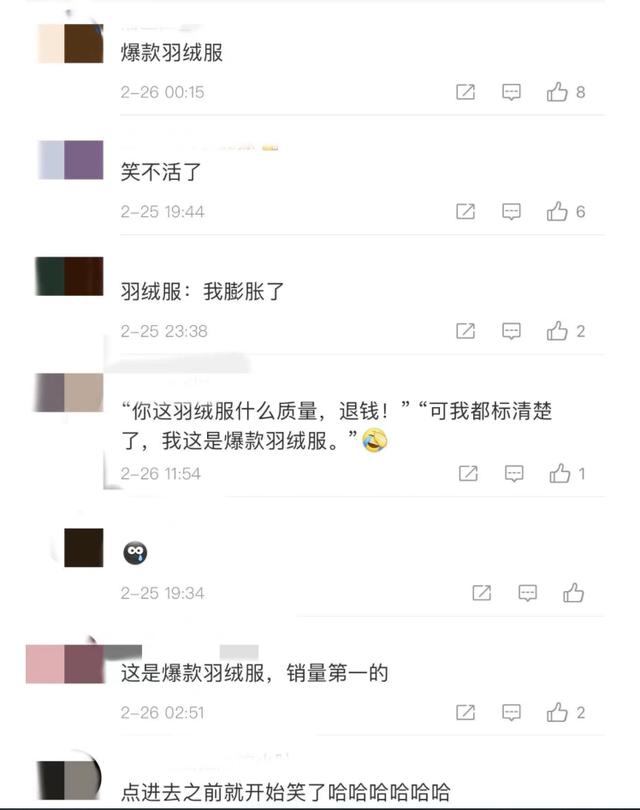The width and height of the screenshot is (640, 810).
Task: Share the emoji comment from 2-25 19:34
Action: tap(481, 593)
